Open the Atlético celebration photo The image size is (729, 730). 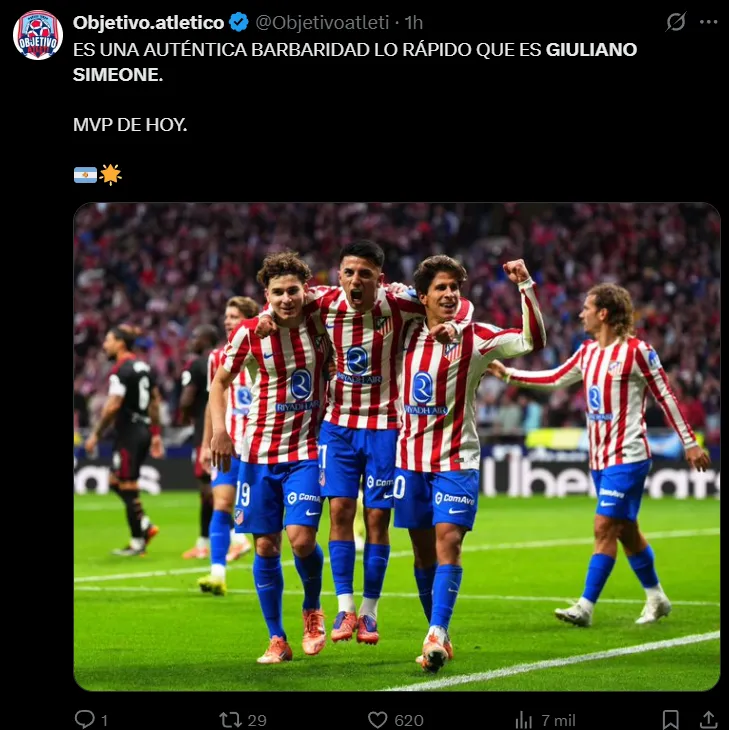pos(396,446)
